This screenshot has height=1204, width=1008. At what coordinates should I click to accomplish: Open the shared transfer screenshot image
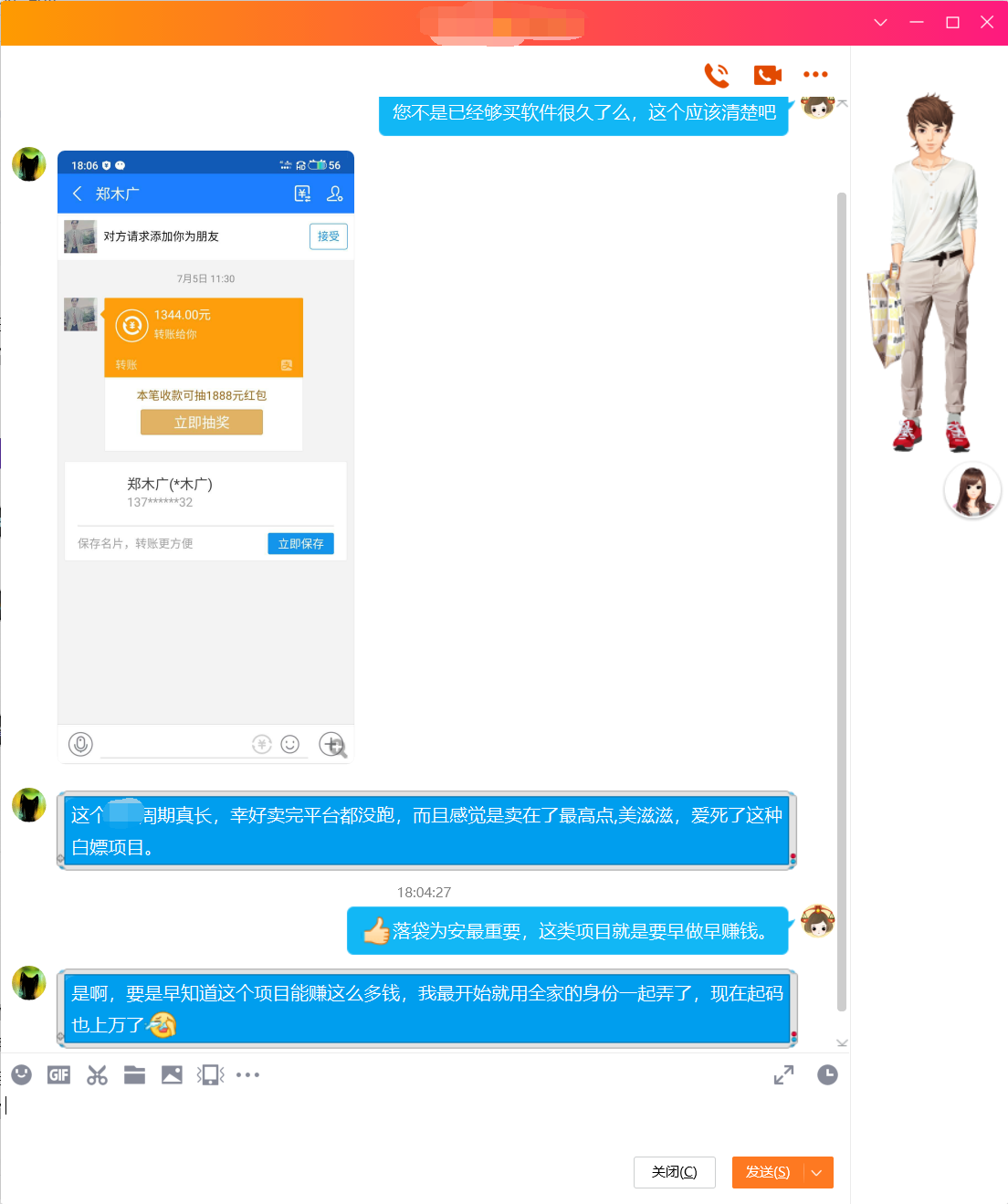tap(205, 456)
